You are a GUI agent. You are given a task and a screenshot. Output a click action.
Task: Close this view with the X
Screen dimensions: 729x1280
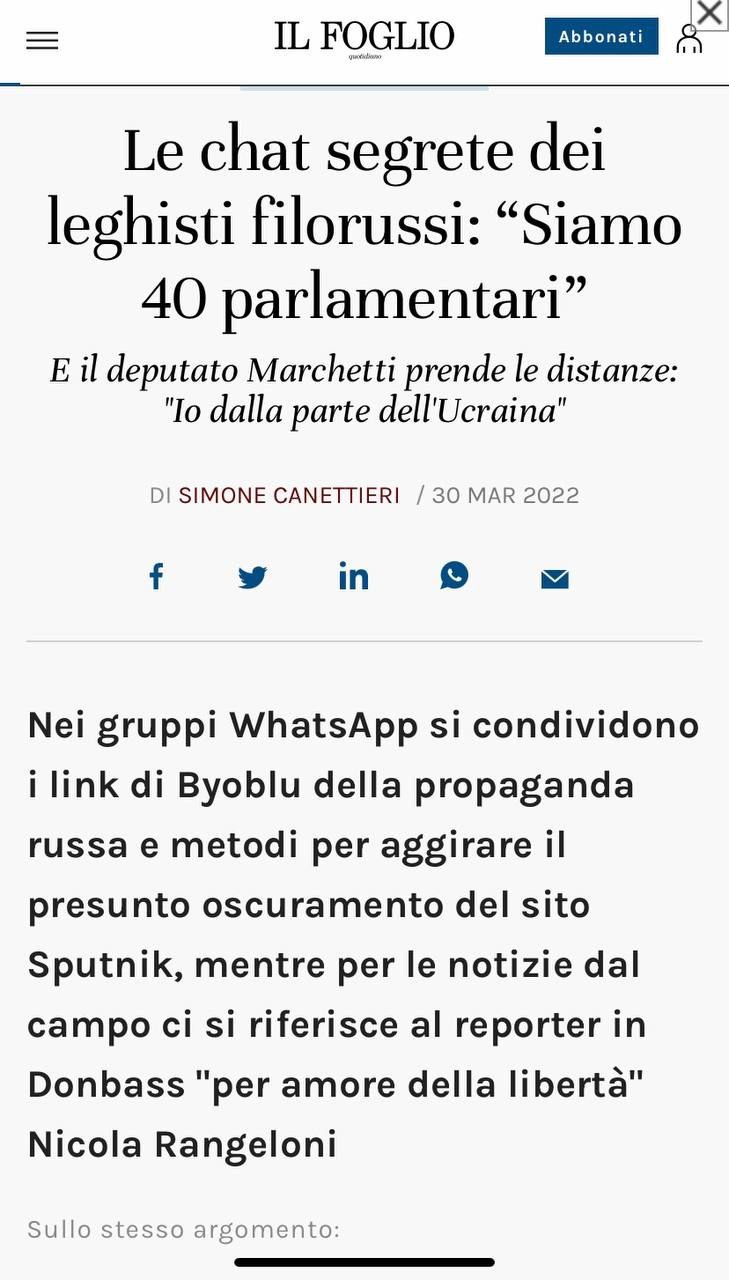(710, 13)
